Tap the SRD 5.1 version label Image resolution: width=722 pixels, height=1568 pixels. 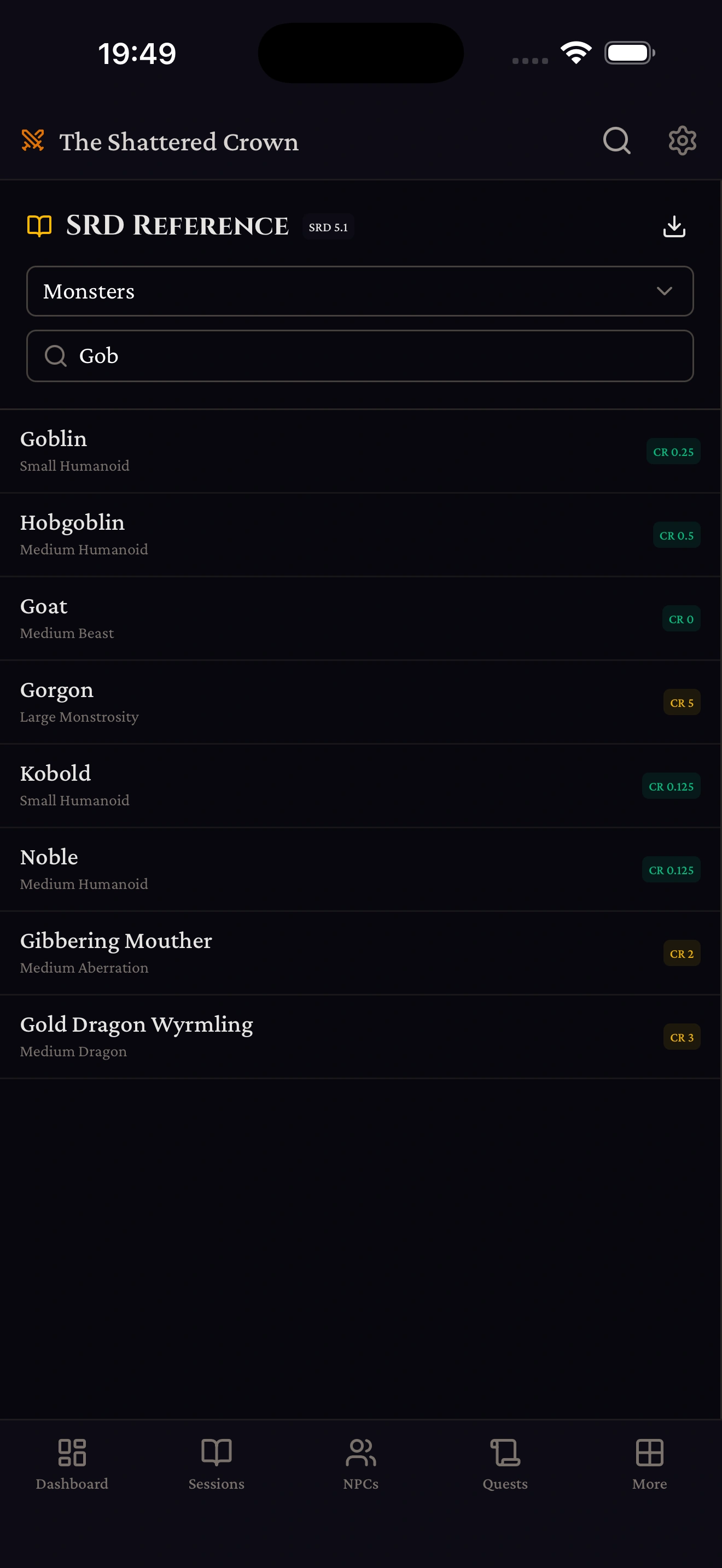click(x=328, y=226)
